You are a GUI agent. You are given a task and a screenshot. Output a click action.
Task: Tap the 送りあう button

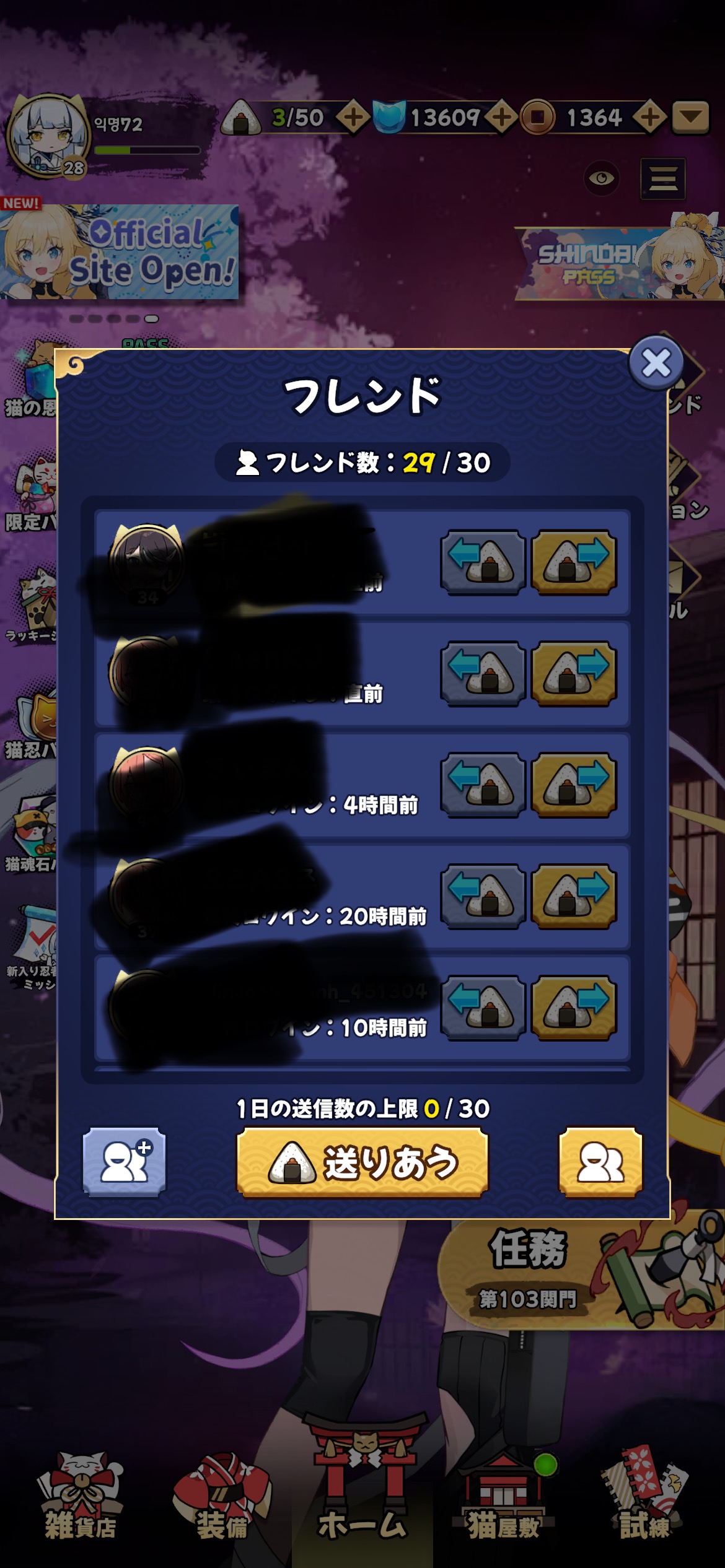click(x=362, y=1162)
